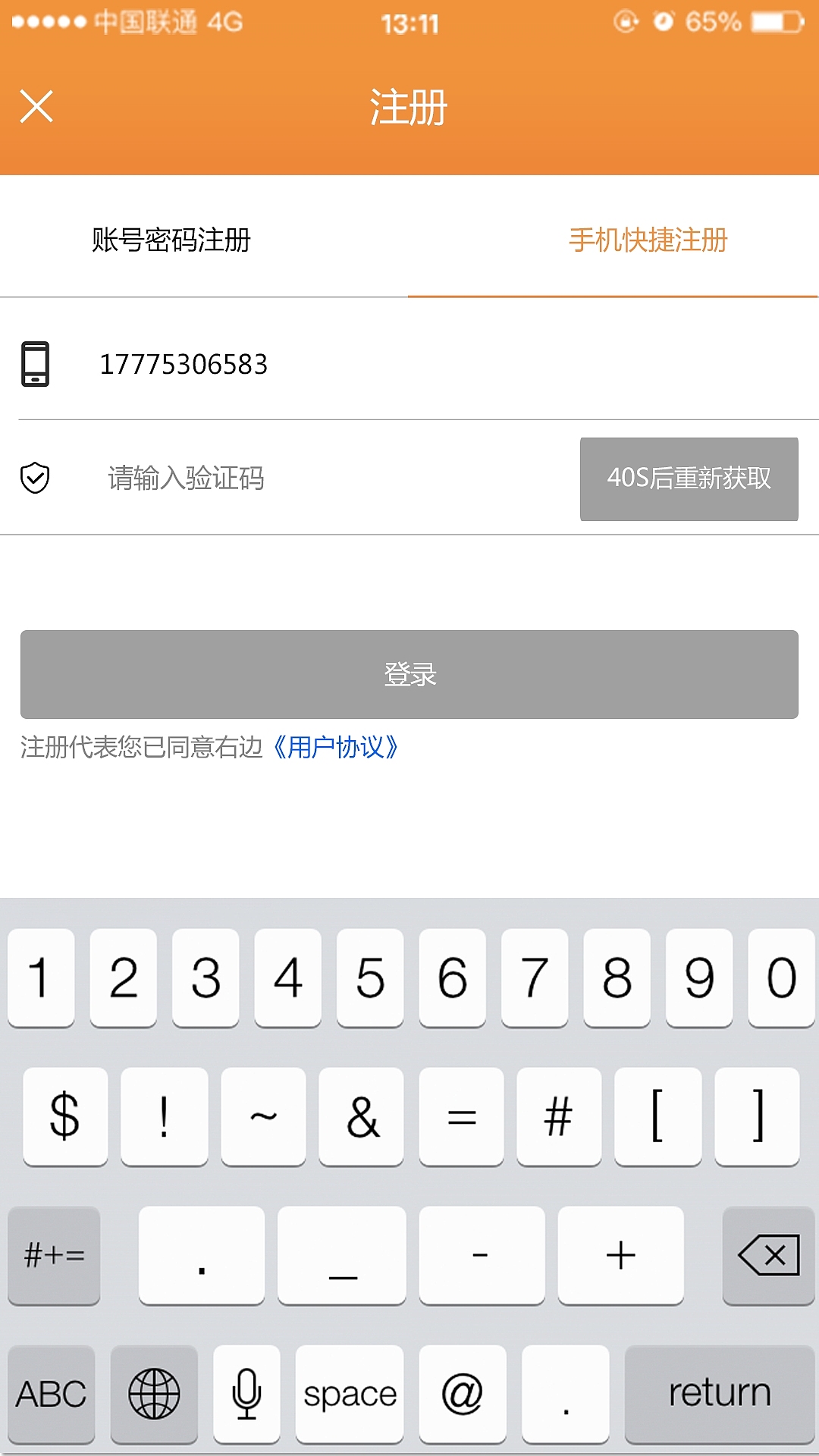This screenshot has width=819, height=1456.
Task: Dismiss the 注册 page with the X
Action: [x=36, y=107]
